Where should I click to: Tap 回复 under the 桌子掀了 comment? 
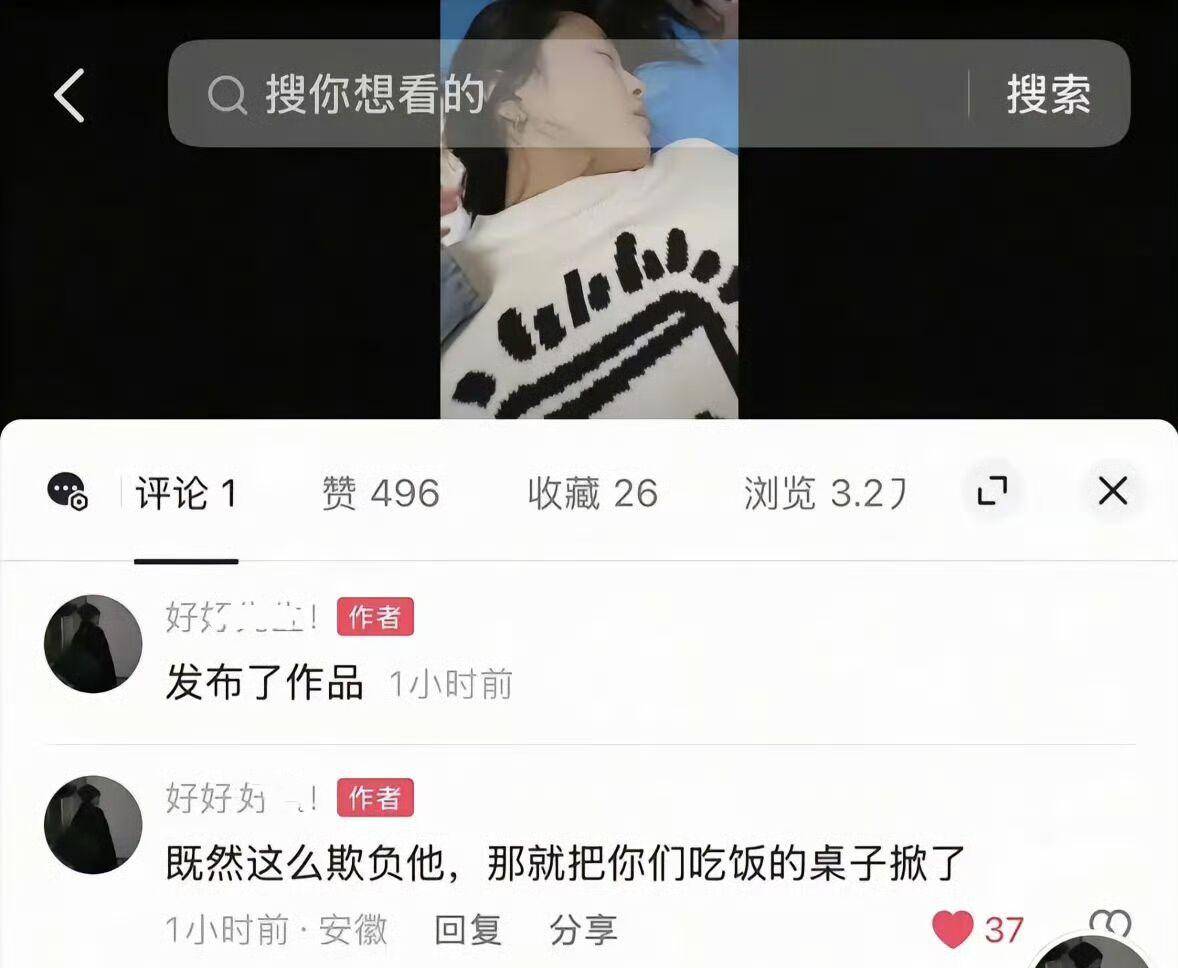point(468,930)
